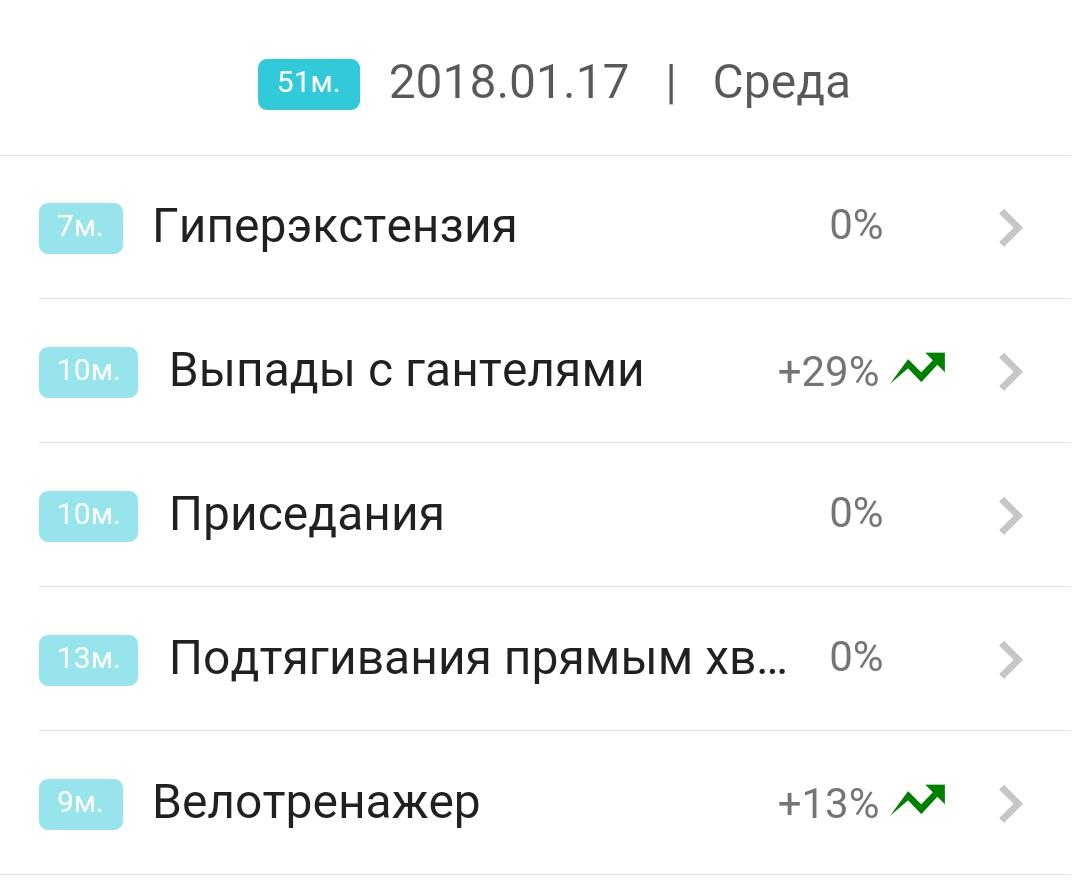Open Выпады с гантелями exercise details

pos(405,371)
